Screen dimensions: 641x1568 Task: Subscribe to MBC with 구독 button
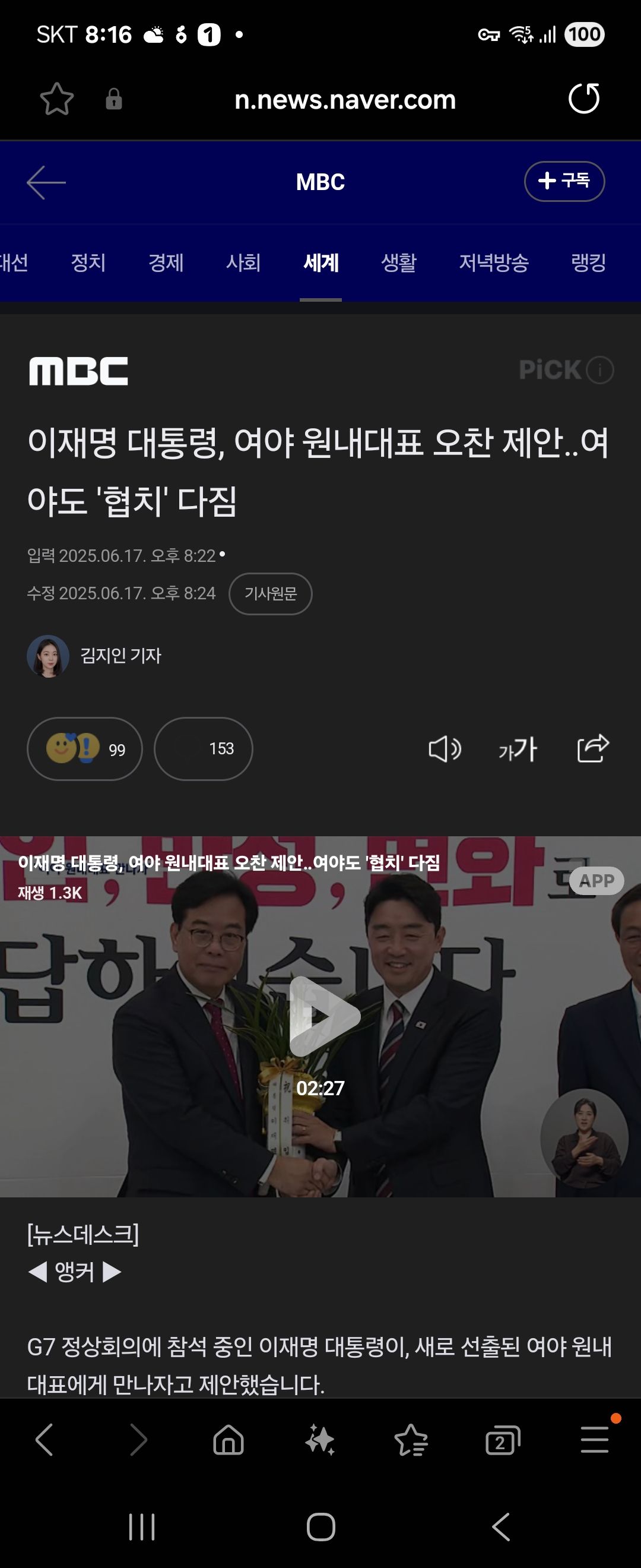click(564, 181)
